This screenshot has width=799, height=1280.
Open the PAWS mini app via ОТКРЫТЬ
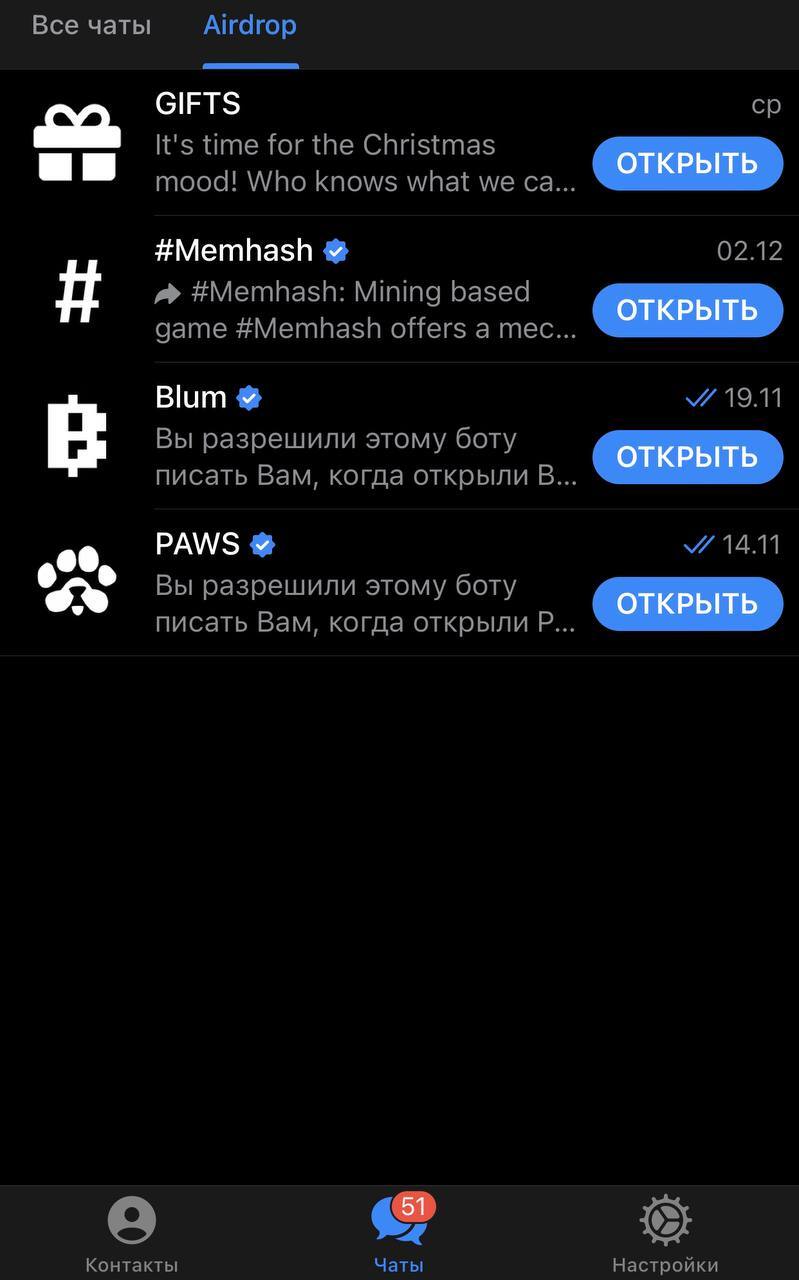point(687,604)
